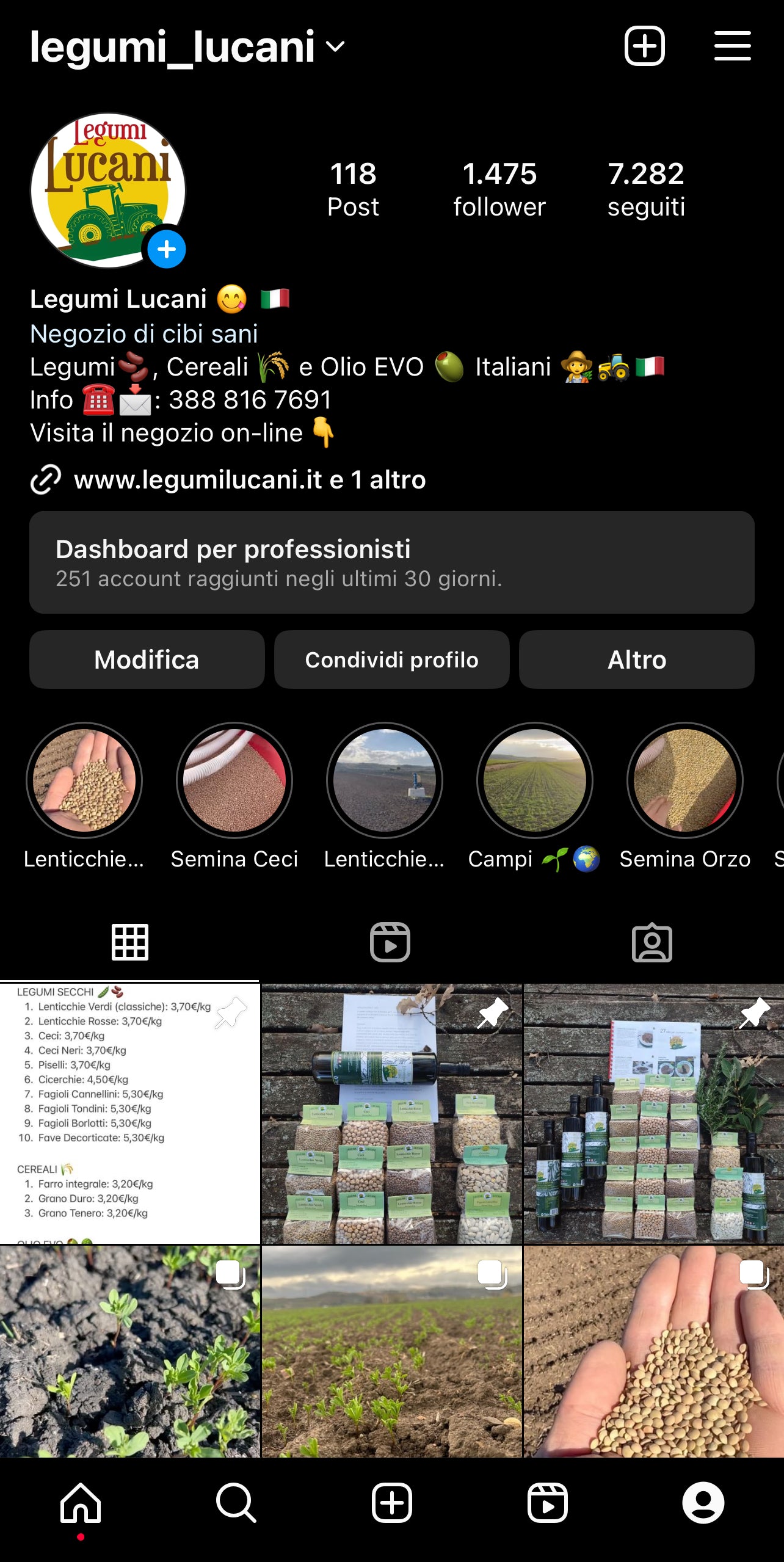The height and width of the screenshot is (1562, 784).
Task: Open the pinned price list post
Action: [x=129, y=1113]
